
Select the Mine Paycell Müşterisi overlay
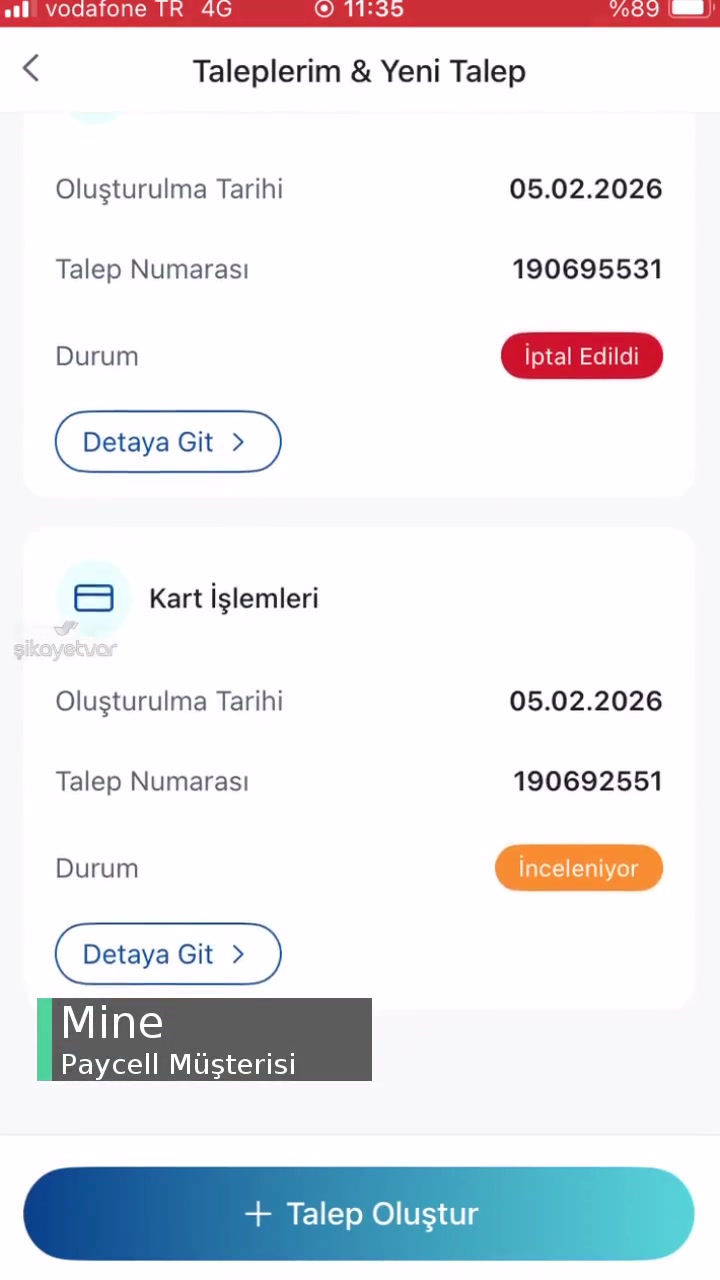204,1040
